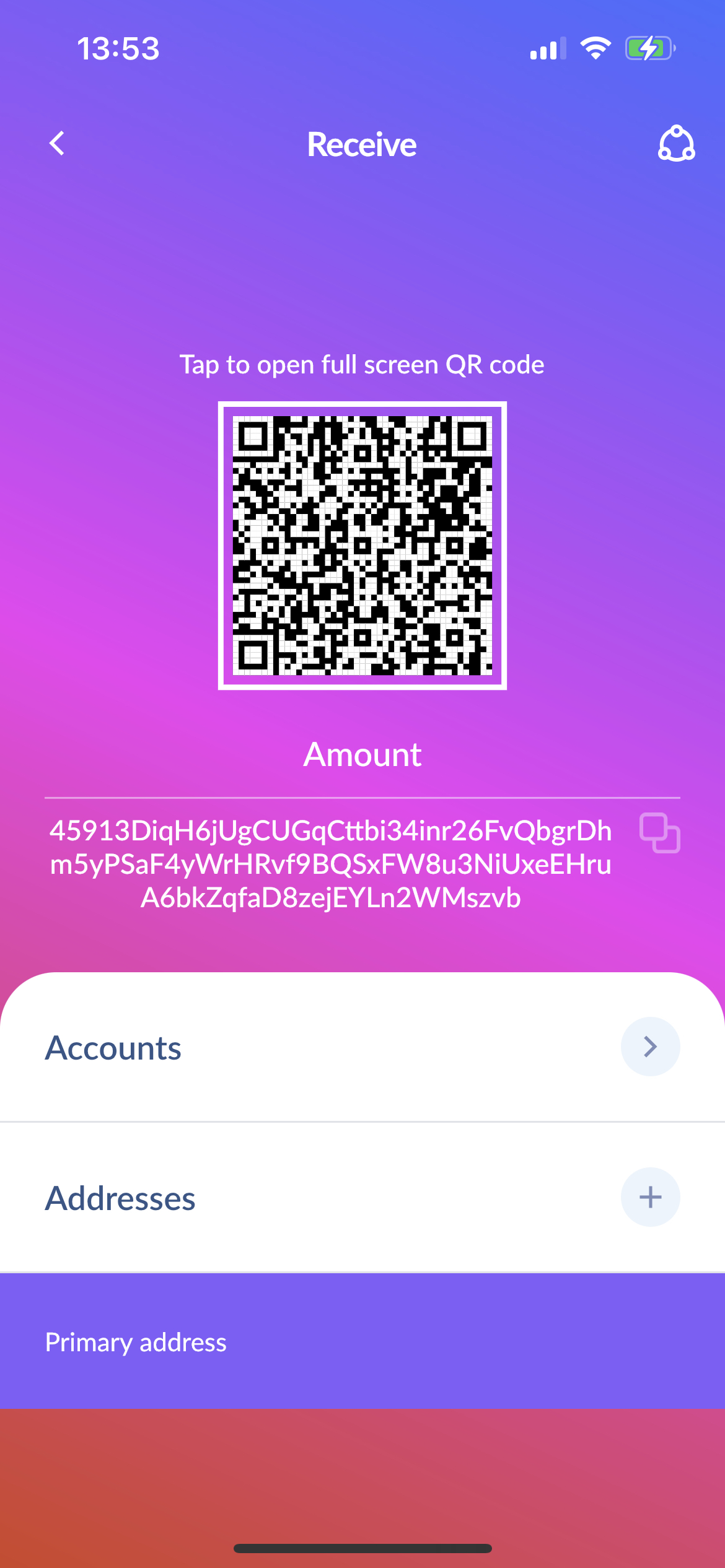
Task: Add a new address
Action: 650,1197
